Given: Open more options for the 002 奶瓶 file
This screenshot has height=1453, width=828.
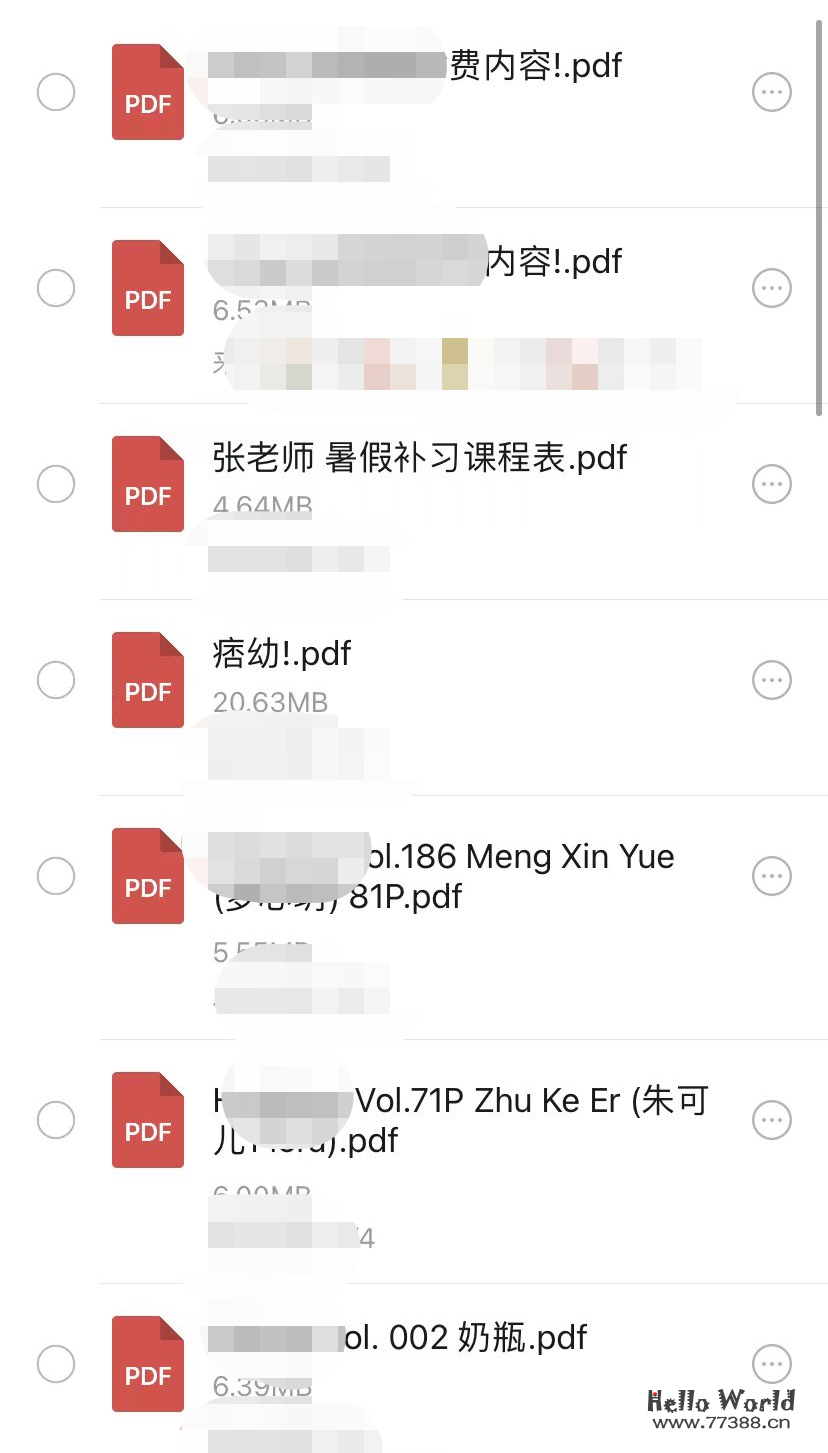Looking at the screenshot, I should point(771,1363).
